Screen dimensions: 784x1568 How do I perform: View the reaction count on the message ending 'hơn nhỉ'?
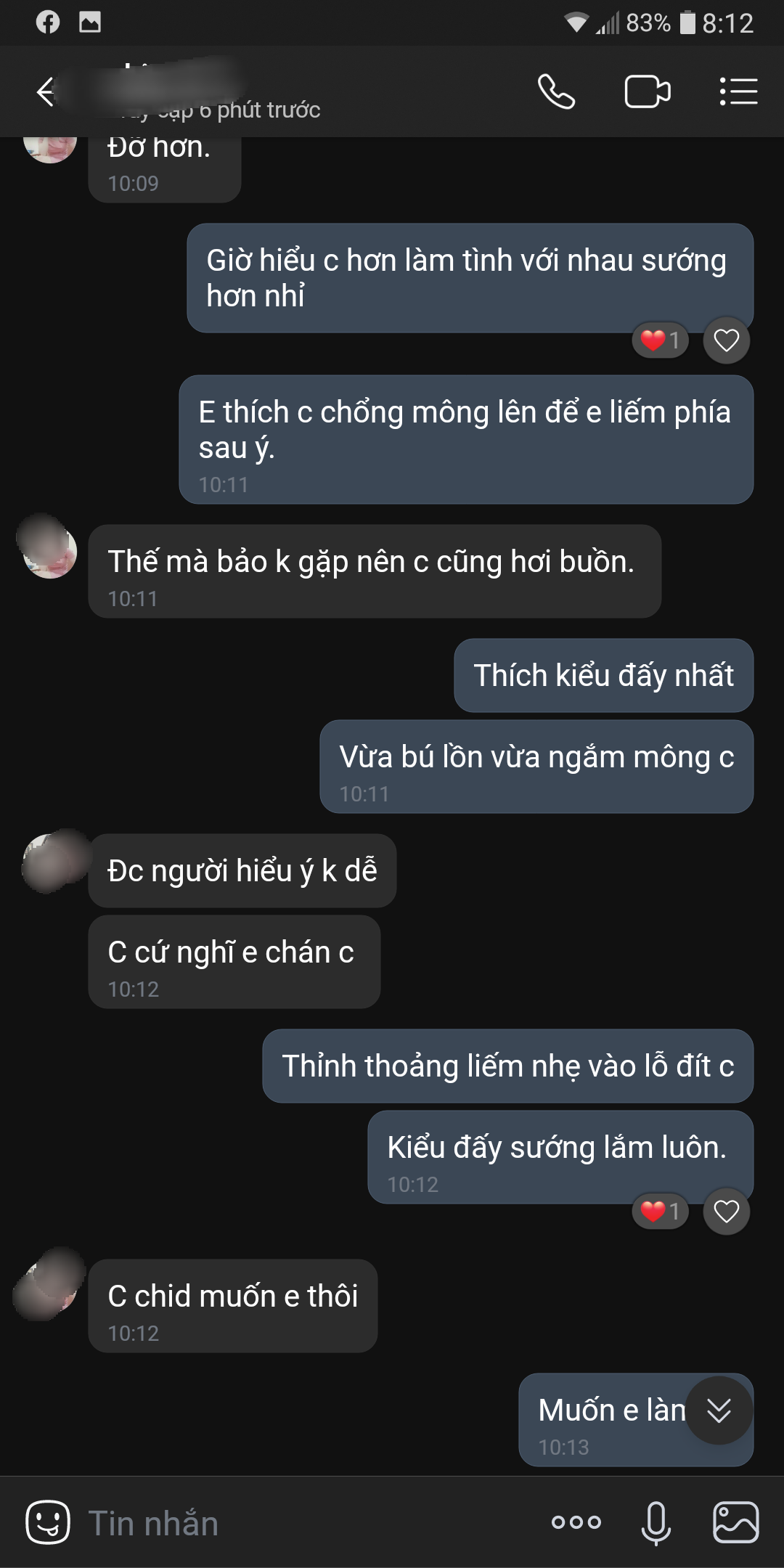coord(661,340)
